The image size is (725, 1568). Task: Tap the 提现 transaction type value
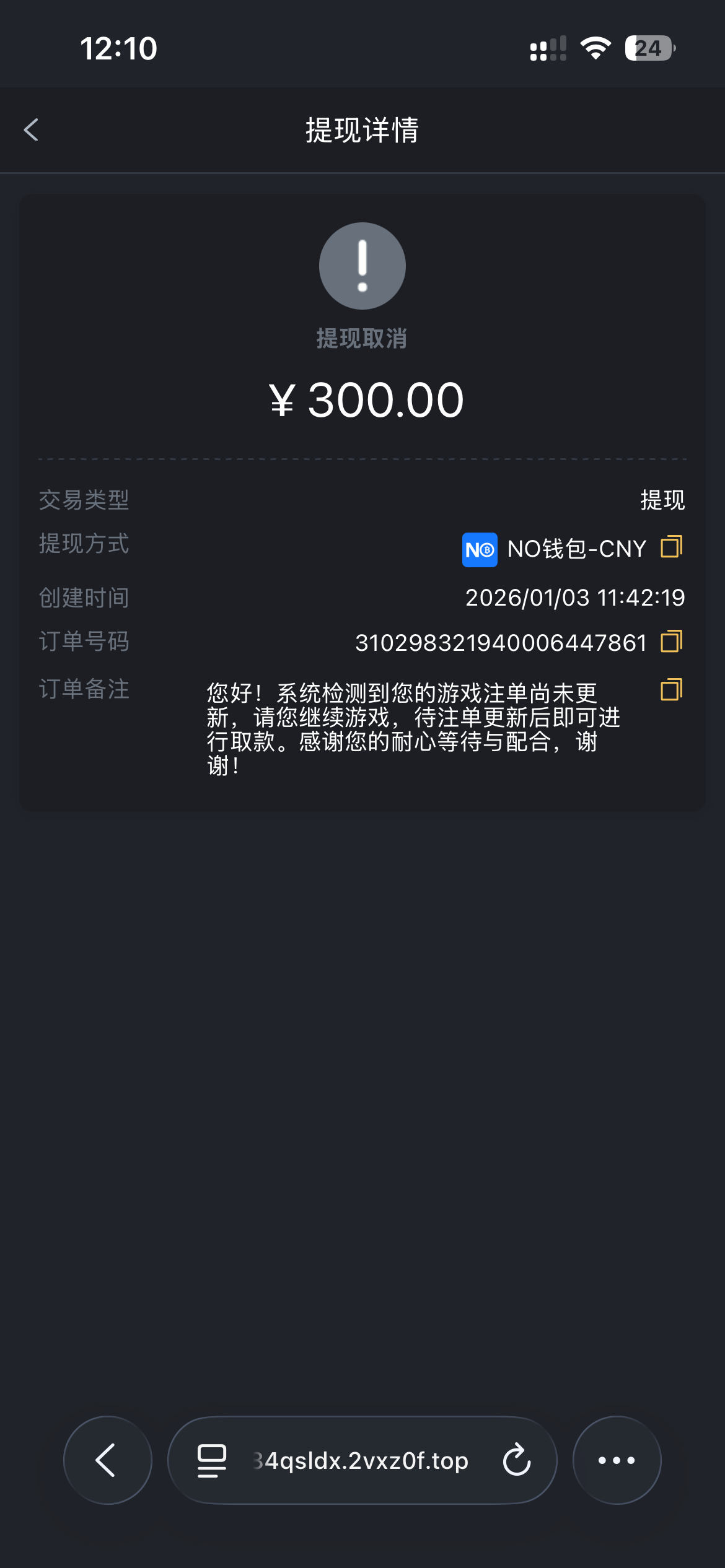[x=662, y=500]
